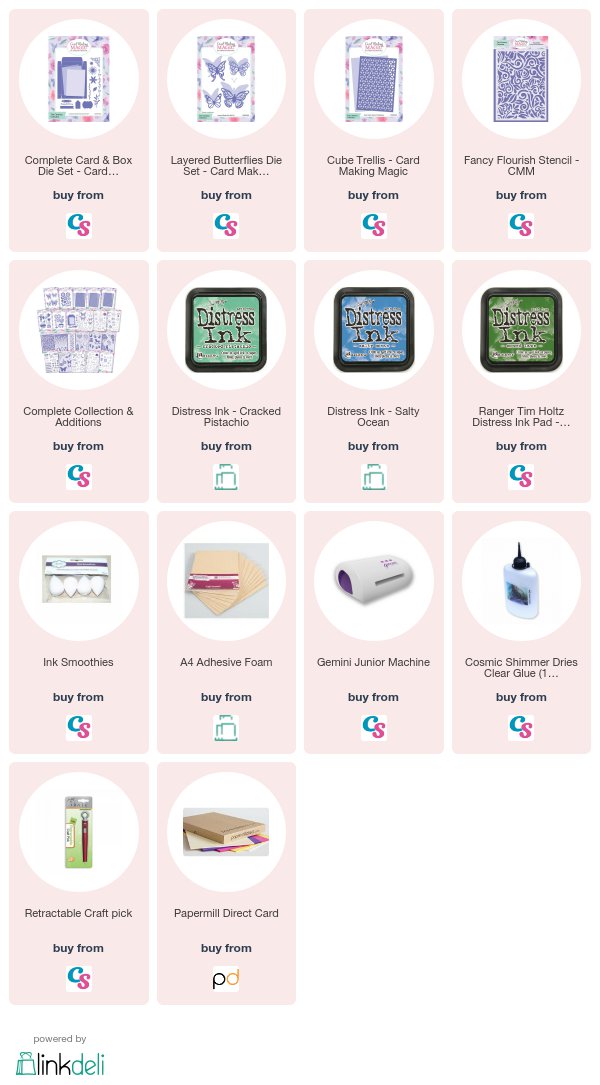The image size is (600, 1085).
Task: Tap the CS store icon under Cosmic Shimmer Glue
Action: tap(521, 728)
